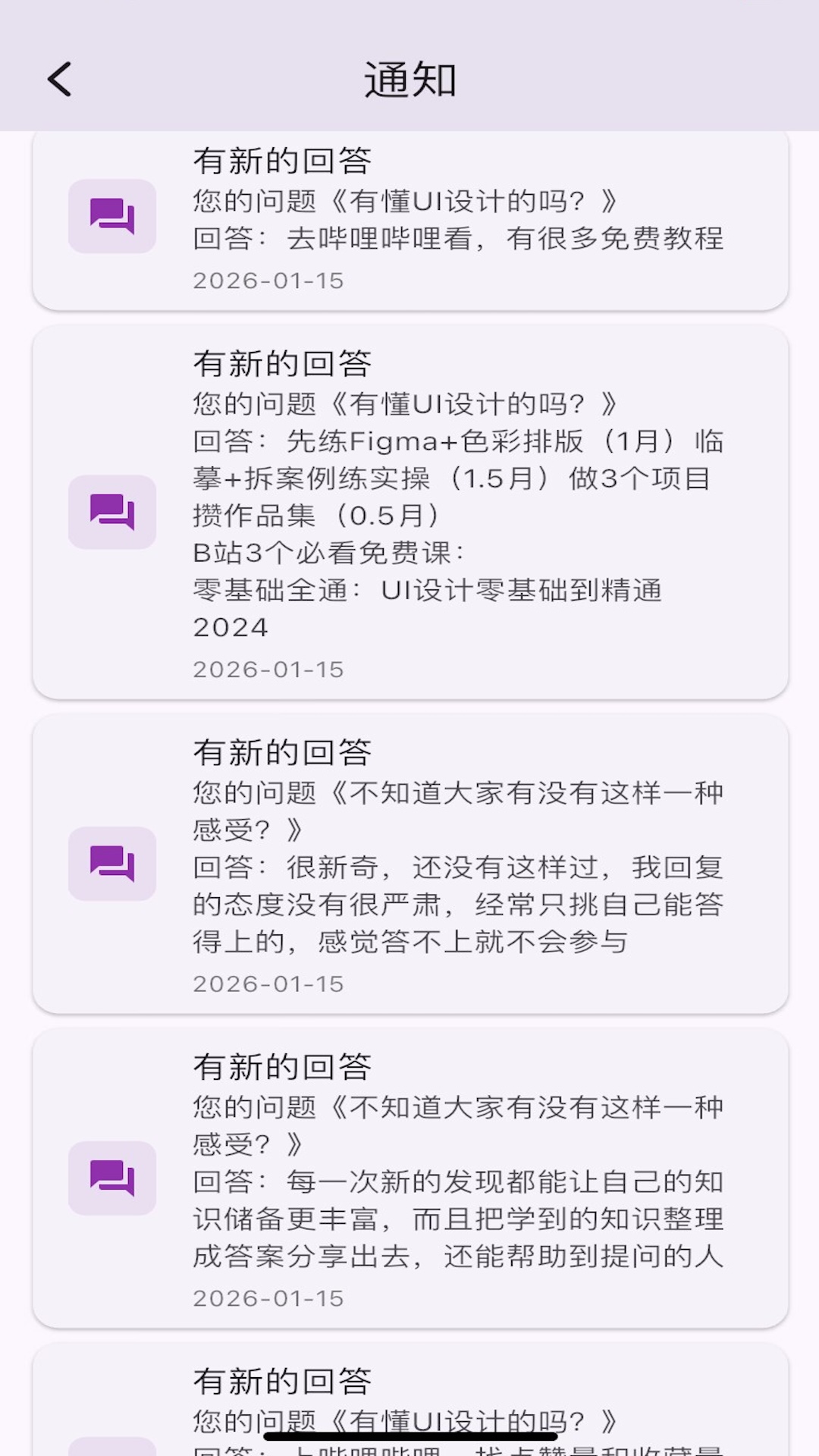Tap the back arrow icon in the header

(60, 80)
